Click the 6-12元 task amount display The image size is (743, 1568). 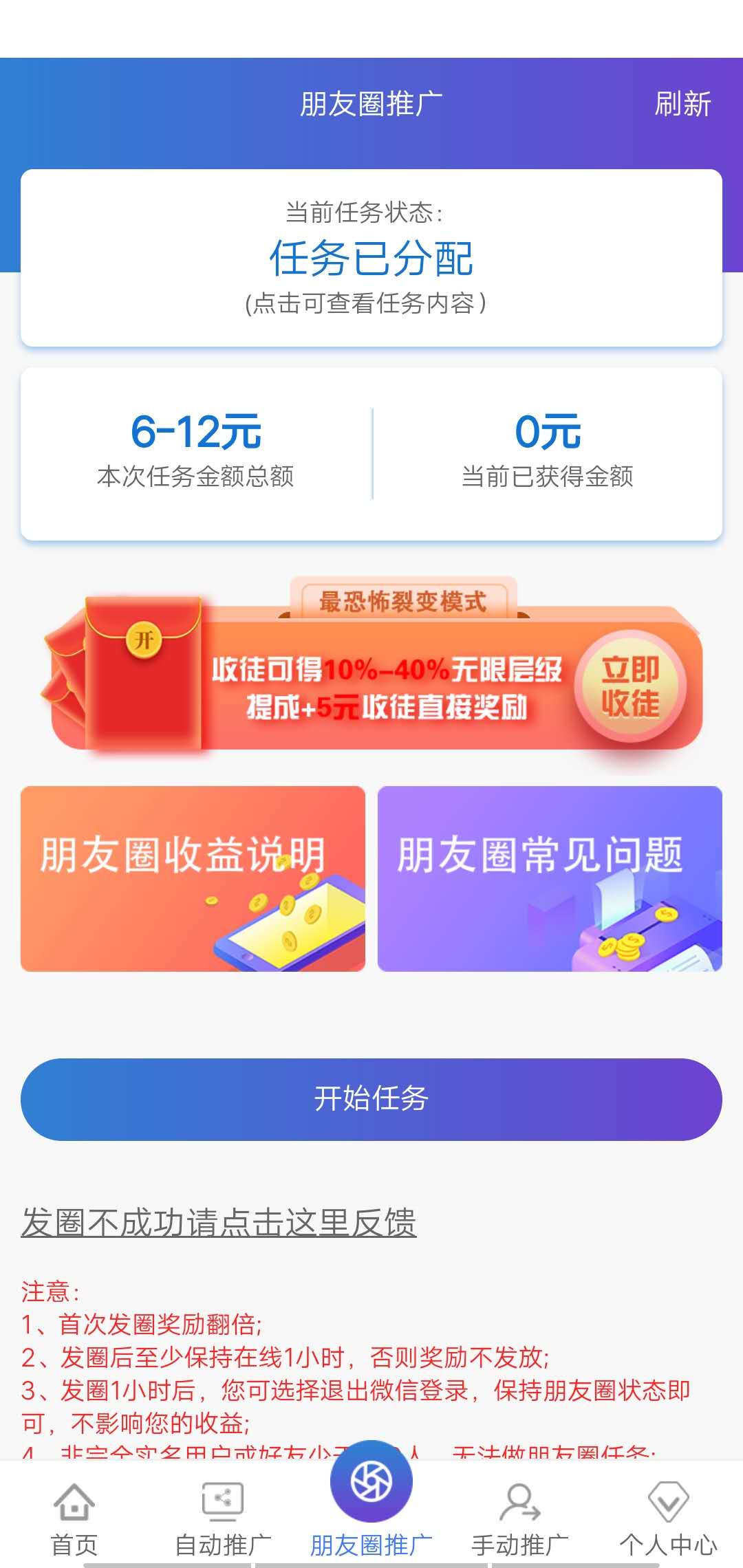click(x=196, y=432)
